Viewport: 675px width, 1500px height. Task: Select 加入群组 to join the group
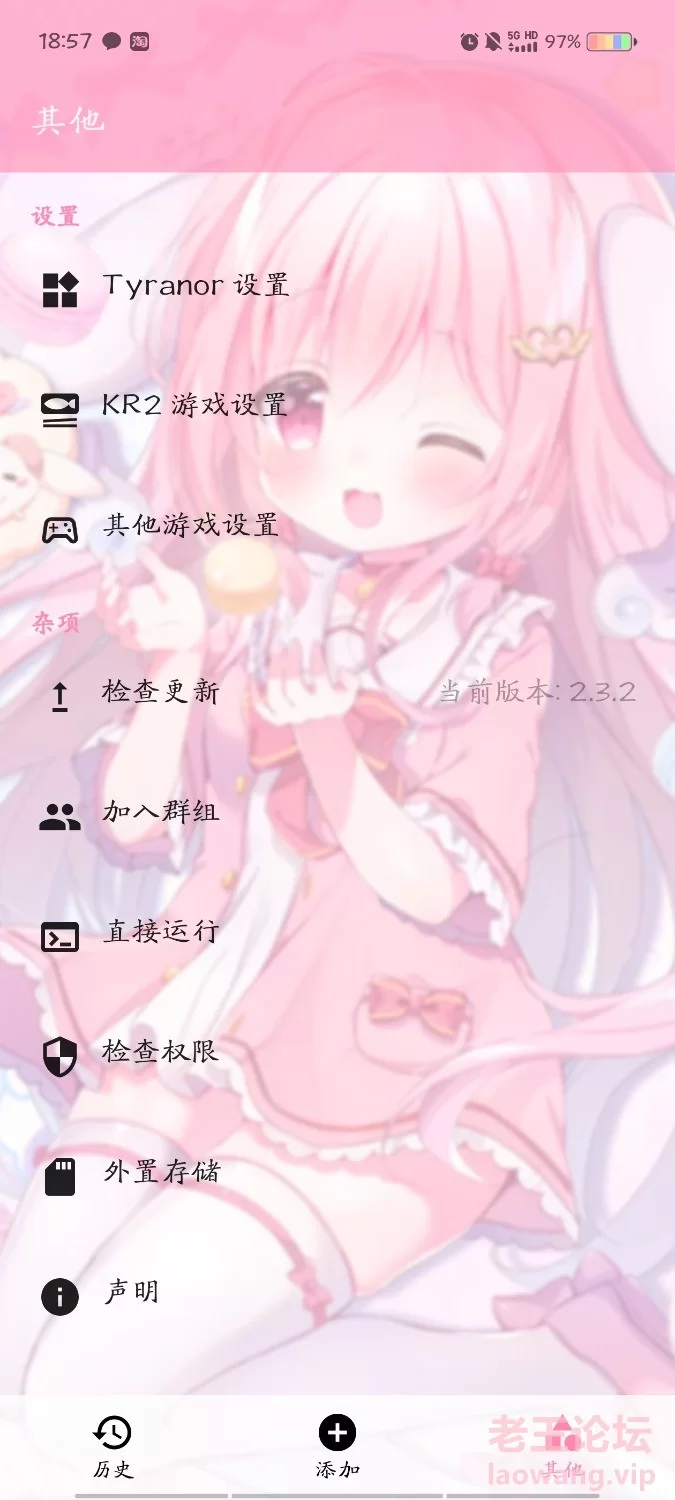click(x=337, y=813)
